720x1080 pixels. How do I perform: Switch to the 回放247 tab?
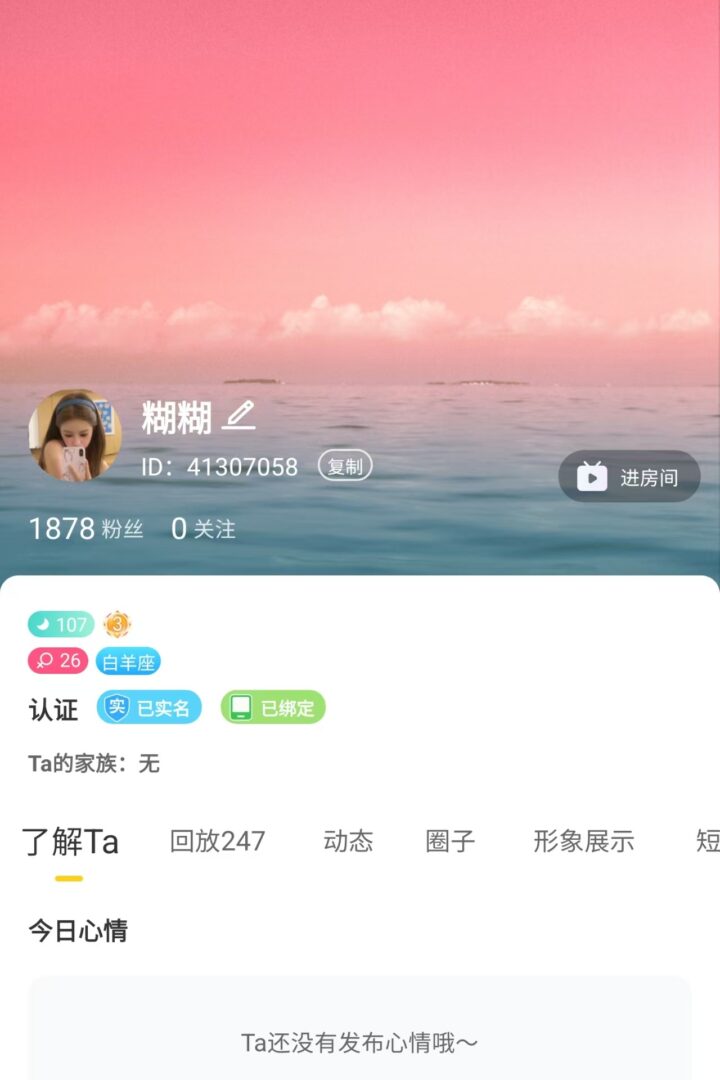(217, 841)
